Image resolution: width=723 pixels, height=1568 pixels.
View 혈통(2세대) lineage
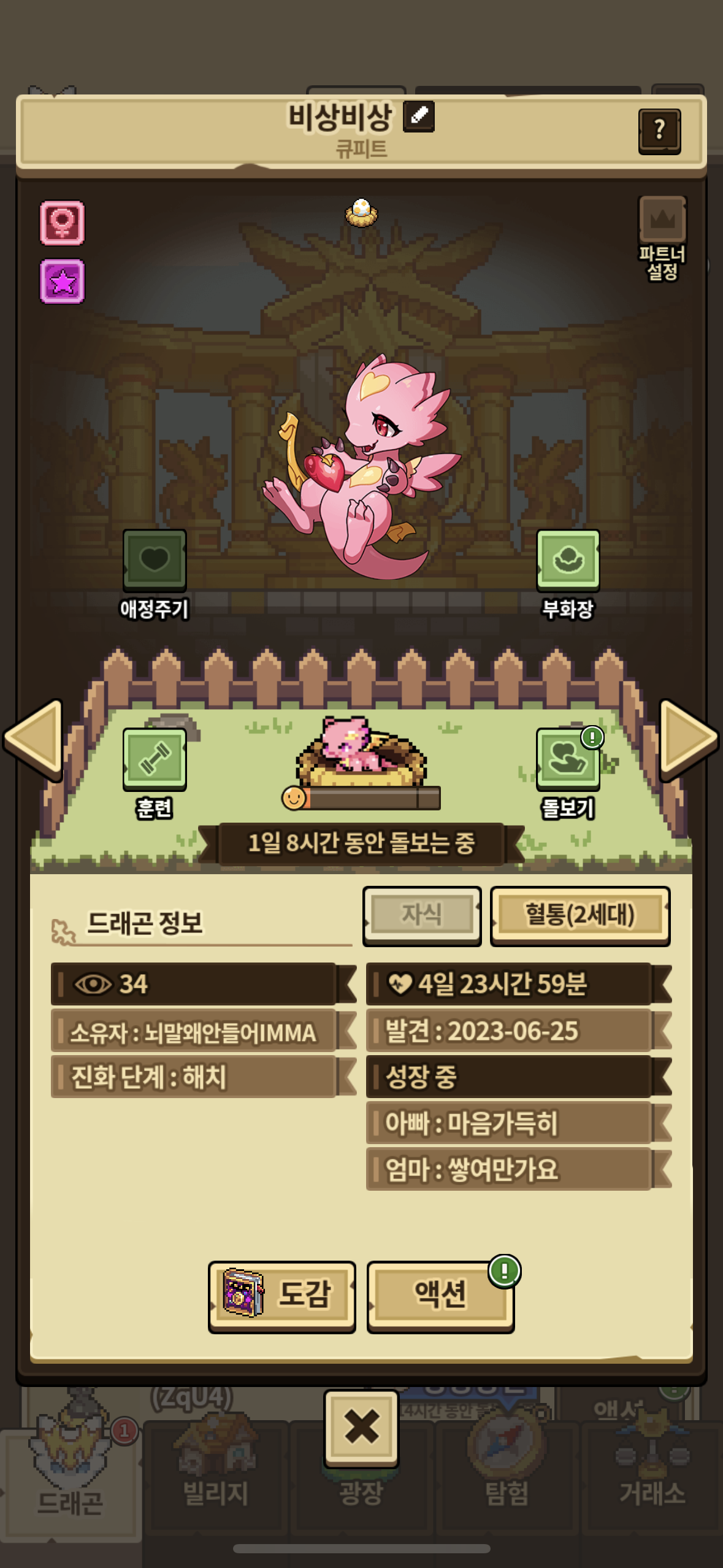pos(580,915)
